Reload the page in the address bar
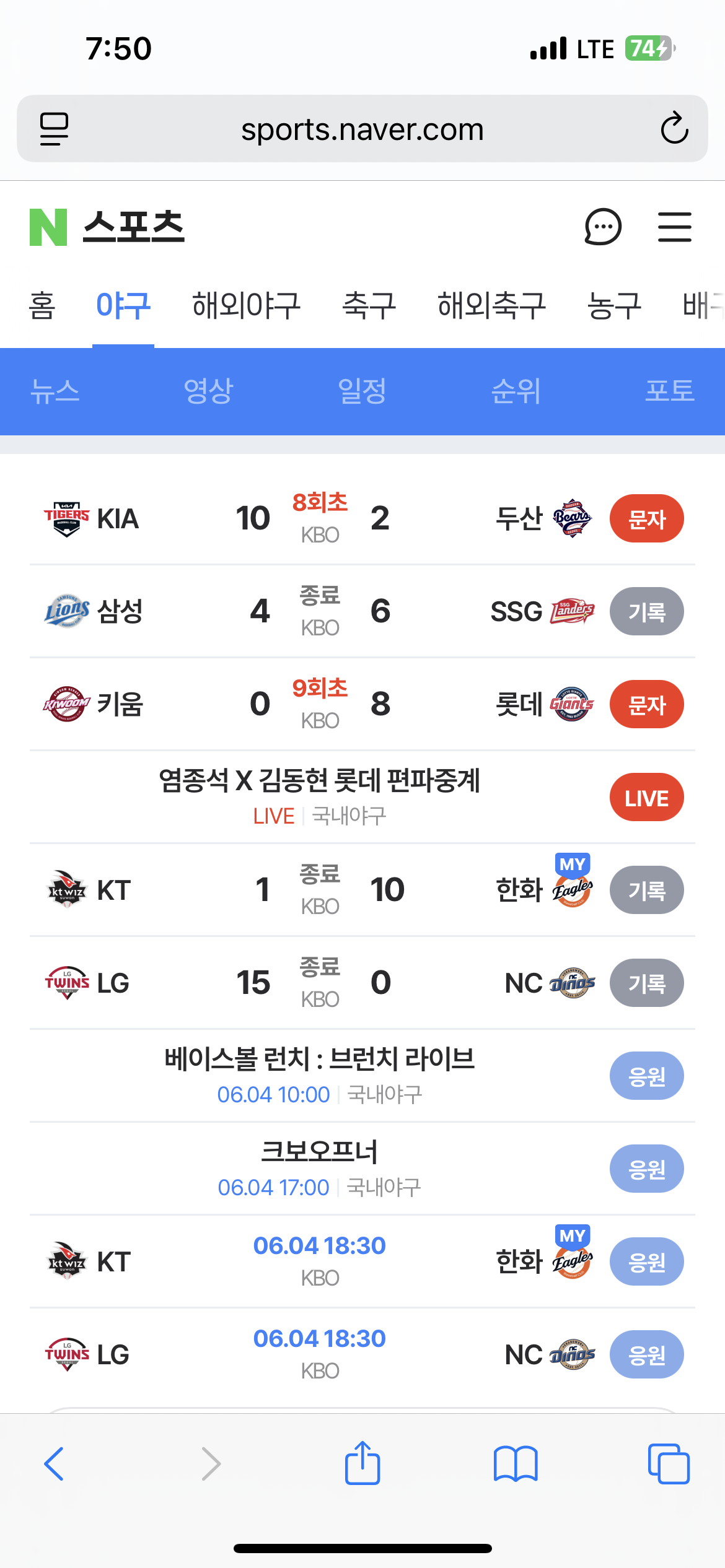 [x=674, y=129]
